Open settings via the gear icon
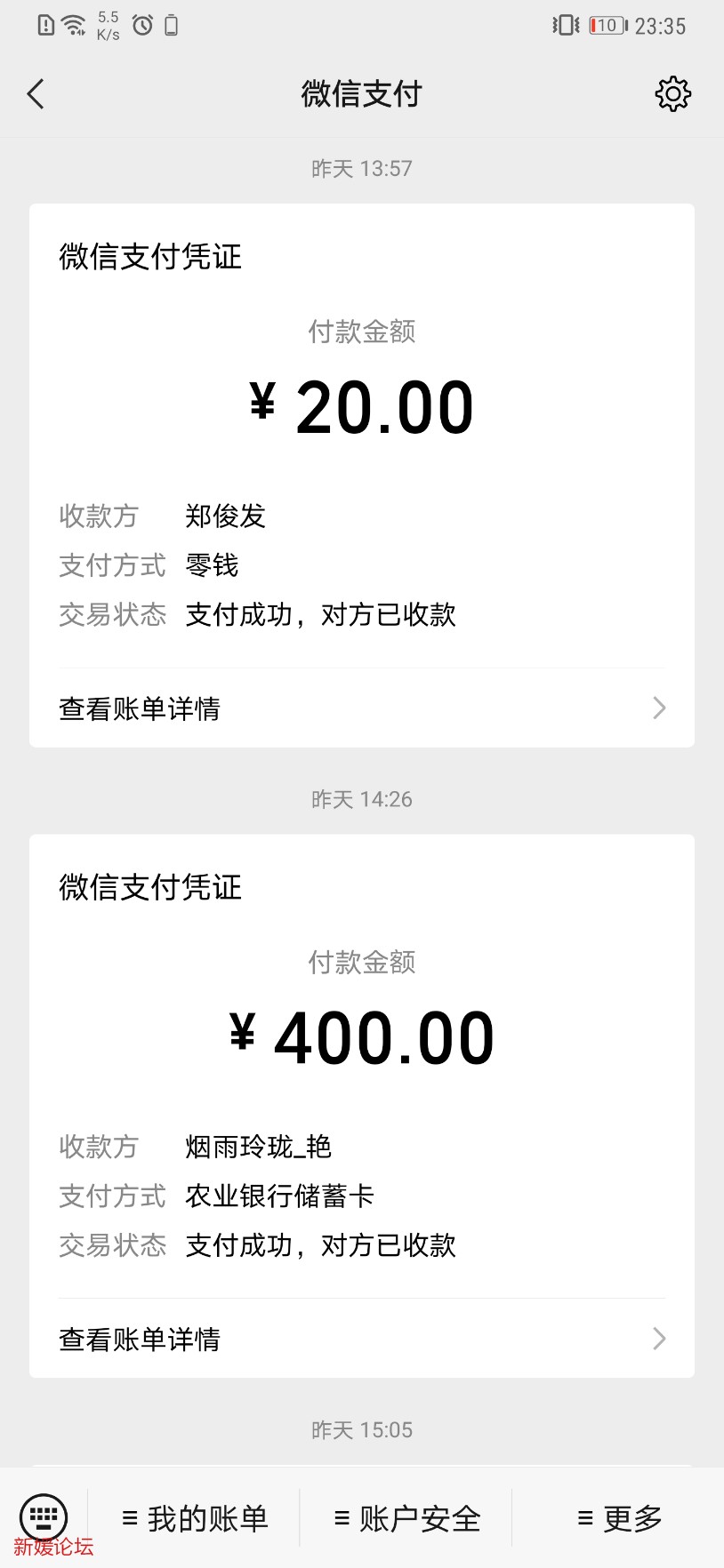This screenshot has height=1568, width=724. pos(673,93)
